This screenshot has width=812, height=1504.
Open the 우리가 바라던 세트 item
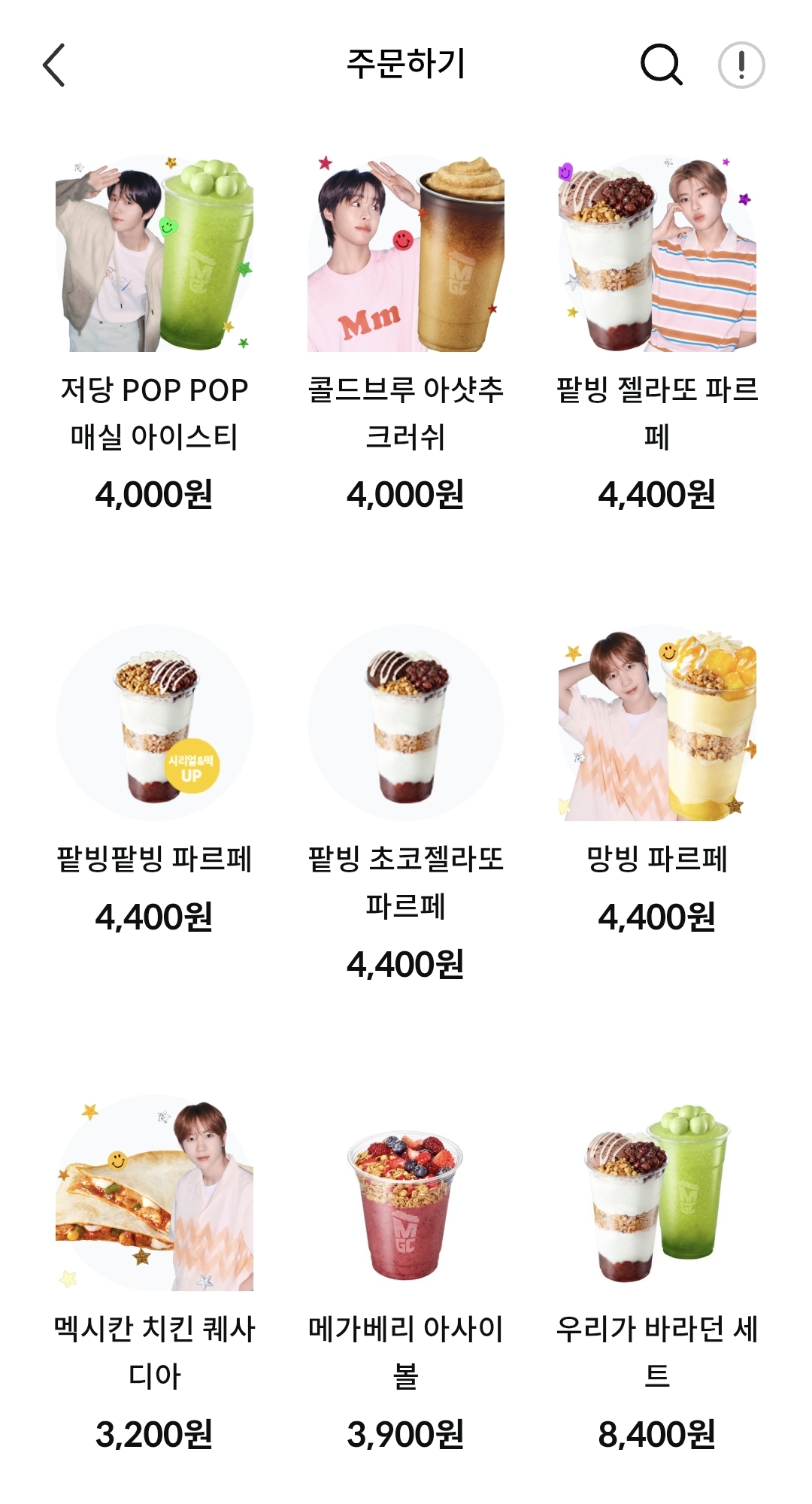coord(657,1273)
